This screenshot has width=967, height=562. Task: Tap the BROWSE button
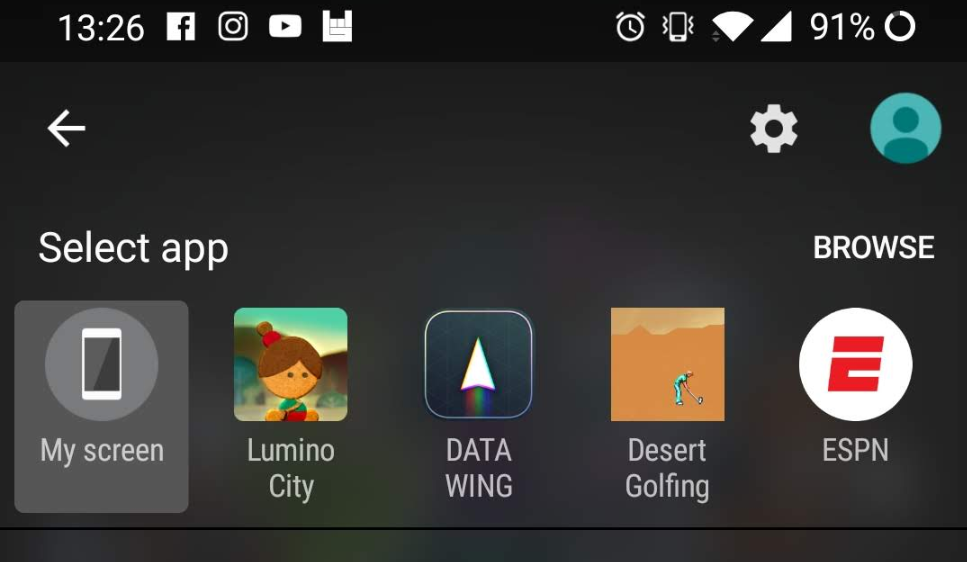click(x=873, y=248)
